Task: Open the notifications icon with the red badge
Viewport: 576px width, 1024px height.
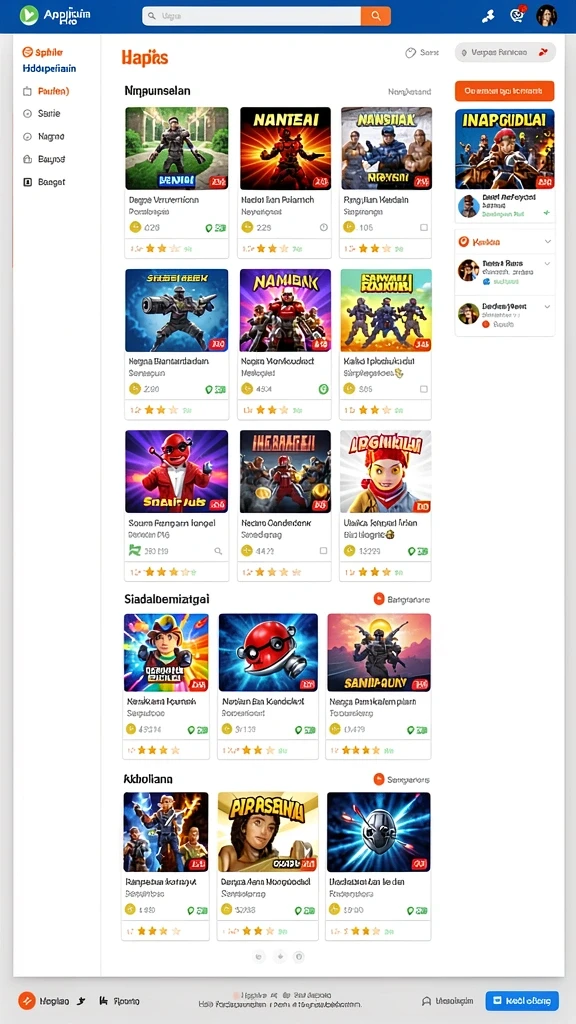Action: click(518, 15)
